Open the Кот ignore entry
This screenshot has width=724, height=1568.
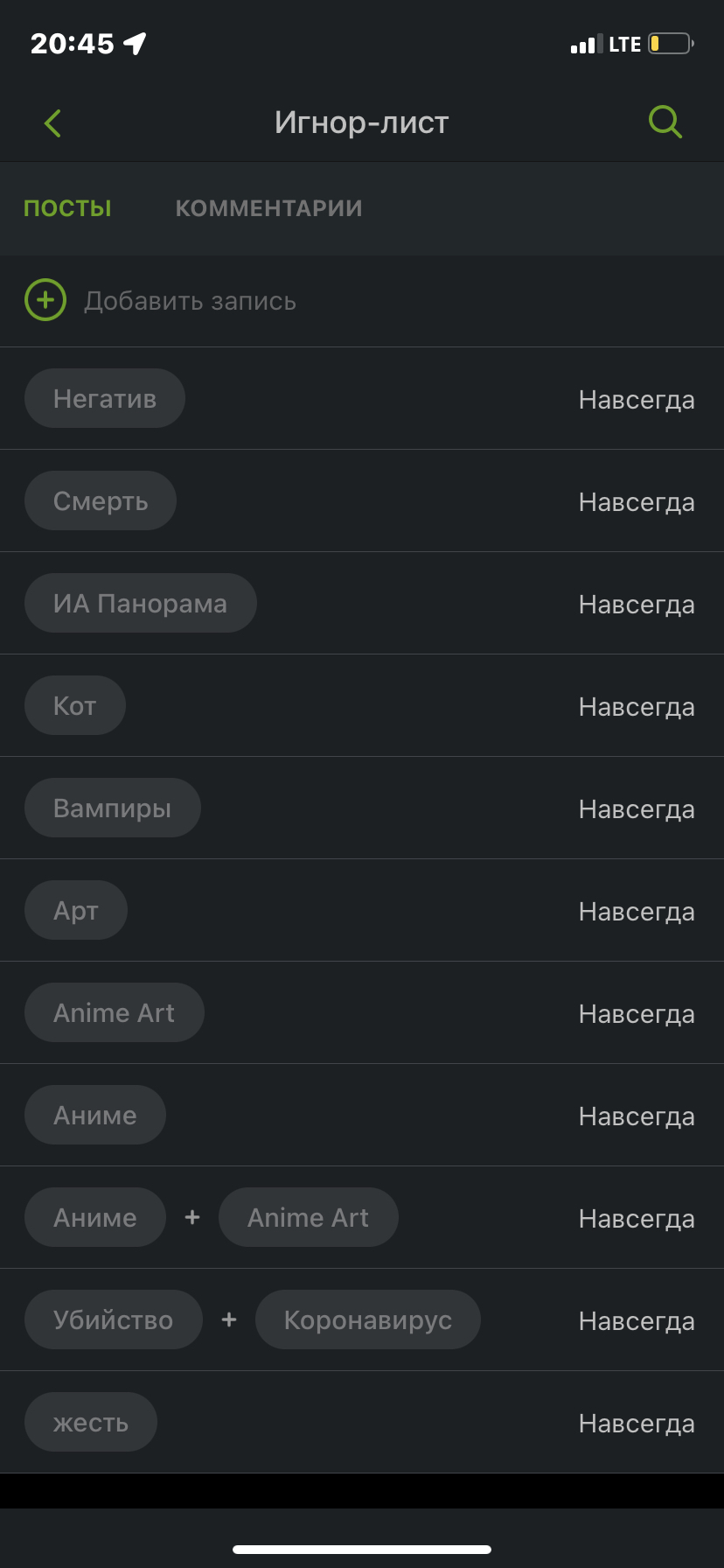coord(362,706)
